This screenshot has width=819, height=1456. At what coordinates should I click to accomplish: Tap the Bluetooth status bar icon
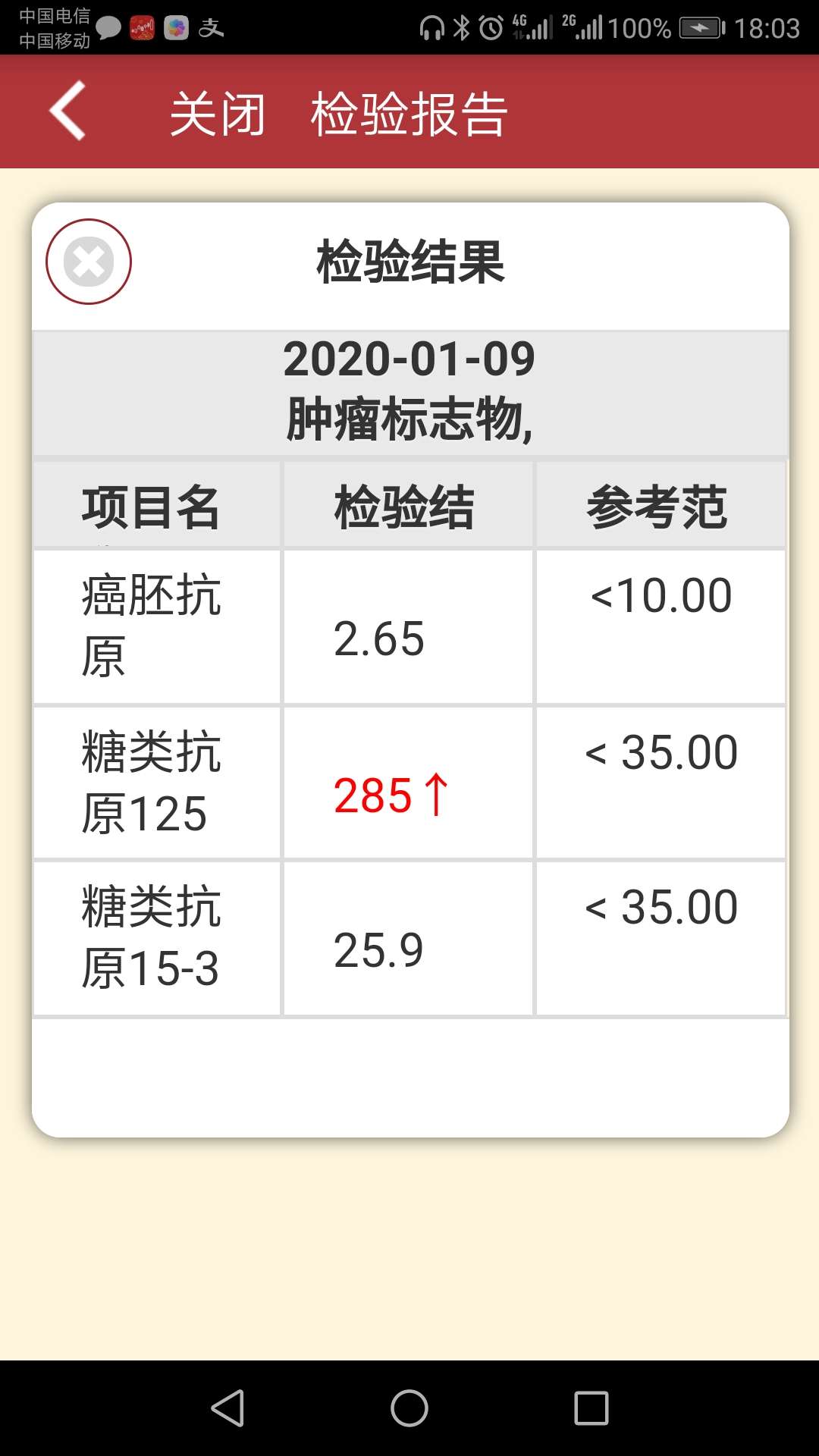[462, 25]
